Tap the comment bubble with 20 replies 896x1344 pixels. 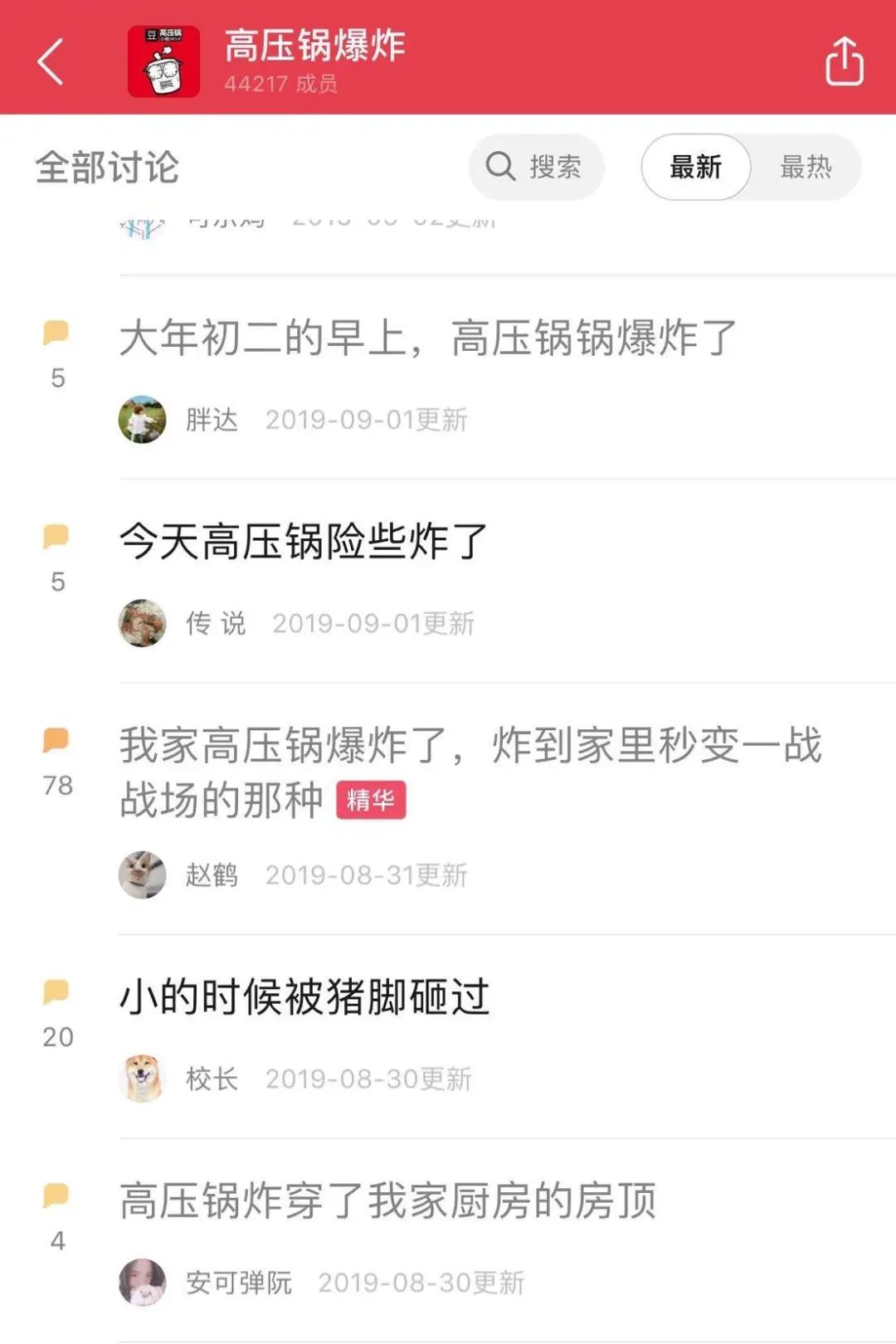(x=57, y=991)
